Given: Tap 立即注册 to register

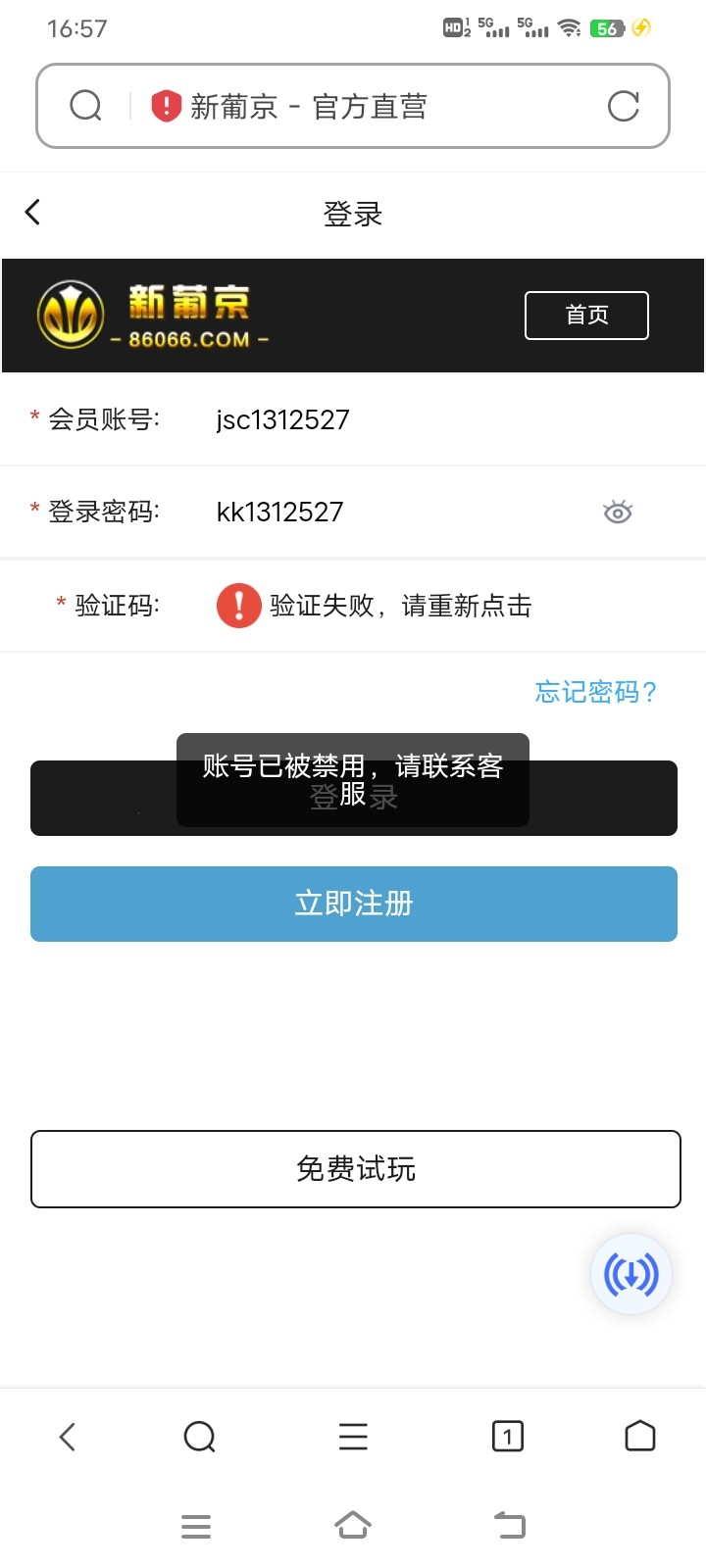Looking at the screenshot, I should 353,904.
